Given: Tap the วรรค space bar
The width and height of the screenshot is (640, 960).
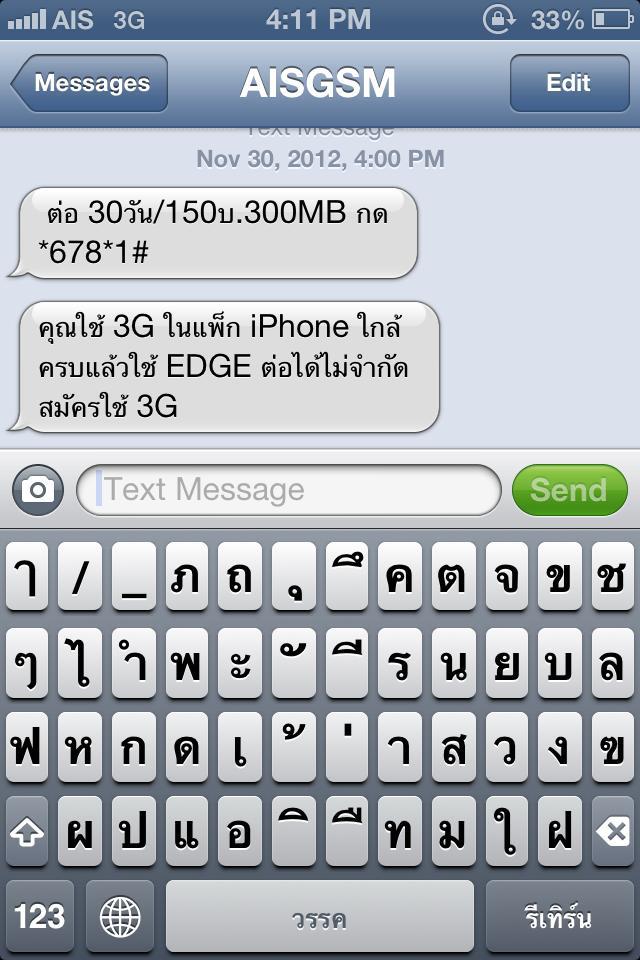Looking at the screenshot, I should coord(320,916).
